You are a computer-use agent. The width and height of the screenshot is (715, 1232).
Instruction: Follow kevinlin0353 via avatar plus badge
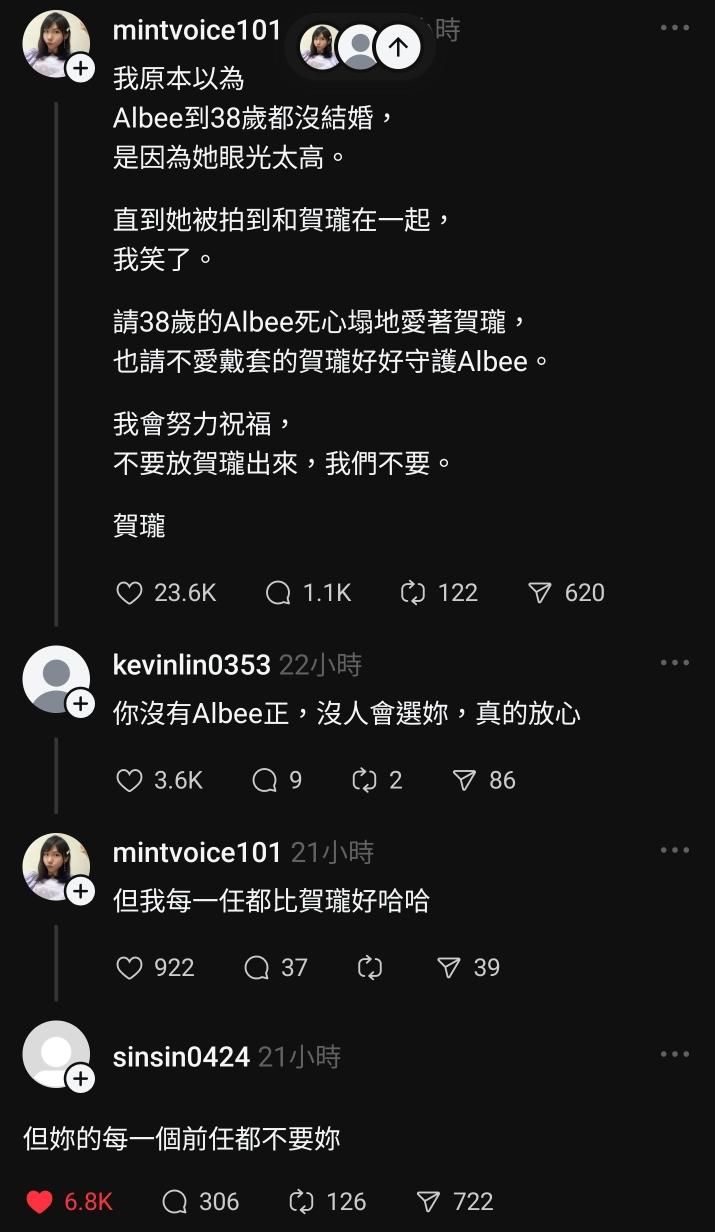click(80, 704)
